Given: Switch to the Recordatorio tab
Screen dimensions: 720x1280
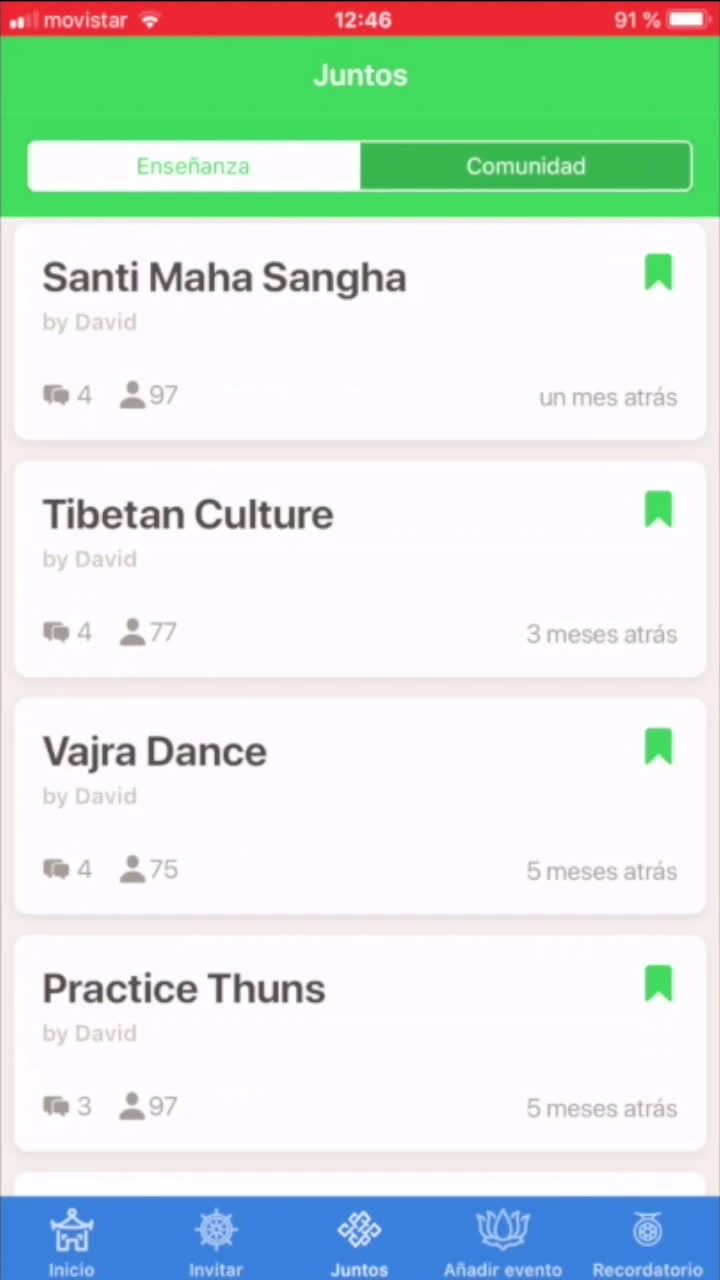Looking at the screenshot, I should tap(648, 1240).
